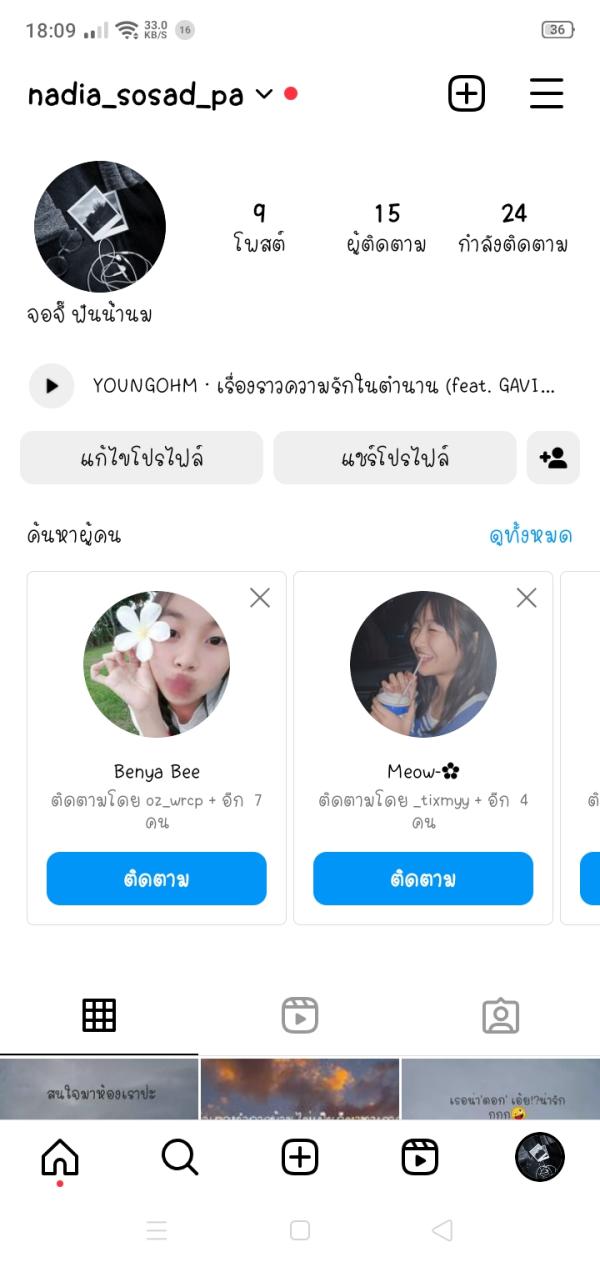Tap the แชร์โปรไฟล์ button
Image resolution: width=600 pixels, height=1267 pixels.
pos(395,458)
